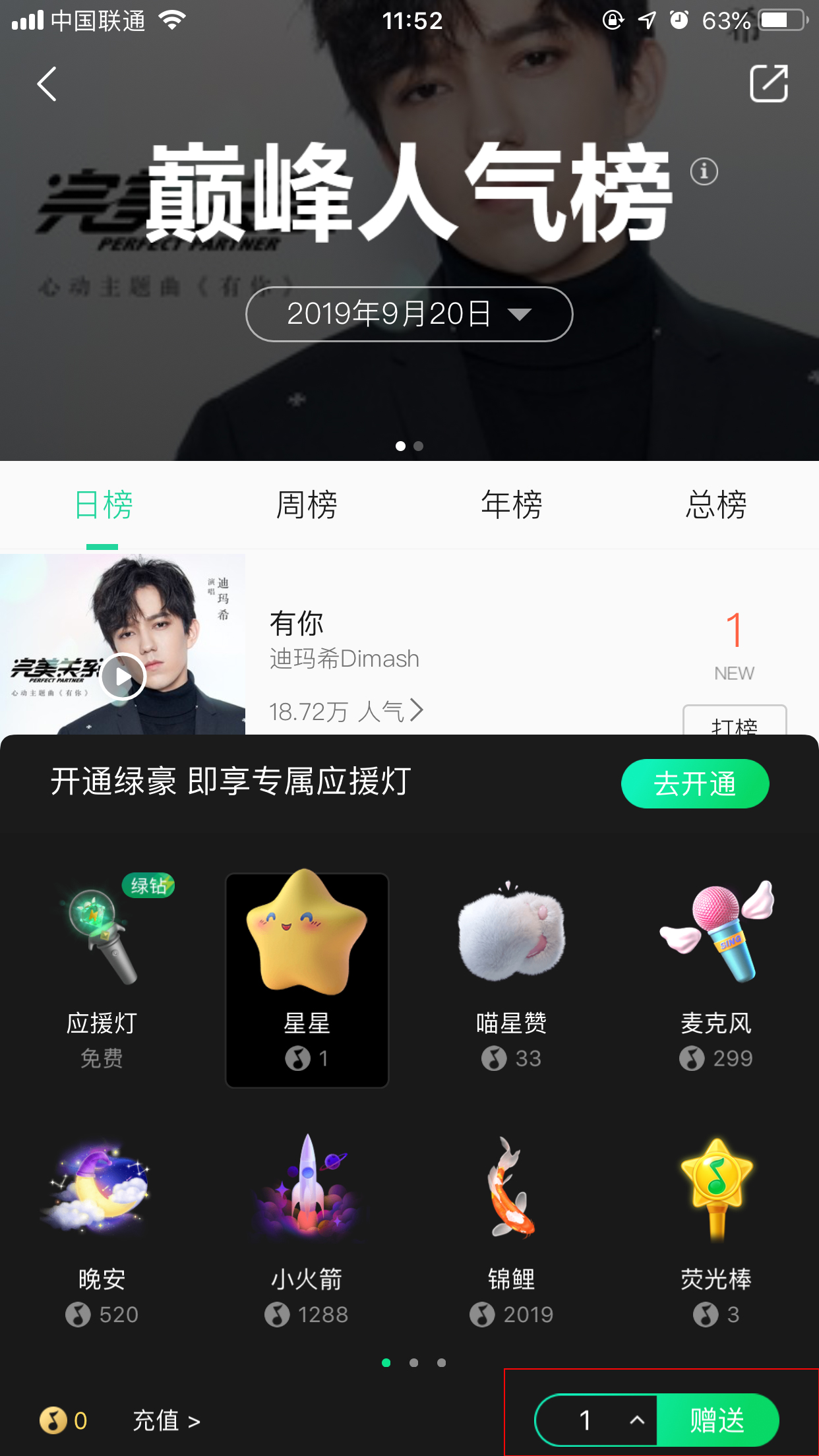Open the 充值 recharge page

(x=165, y=1419)
